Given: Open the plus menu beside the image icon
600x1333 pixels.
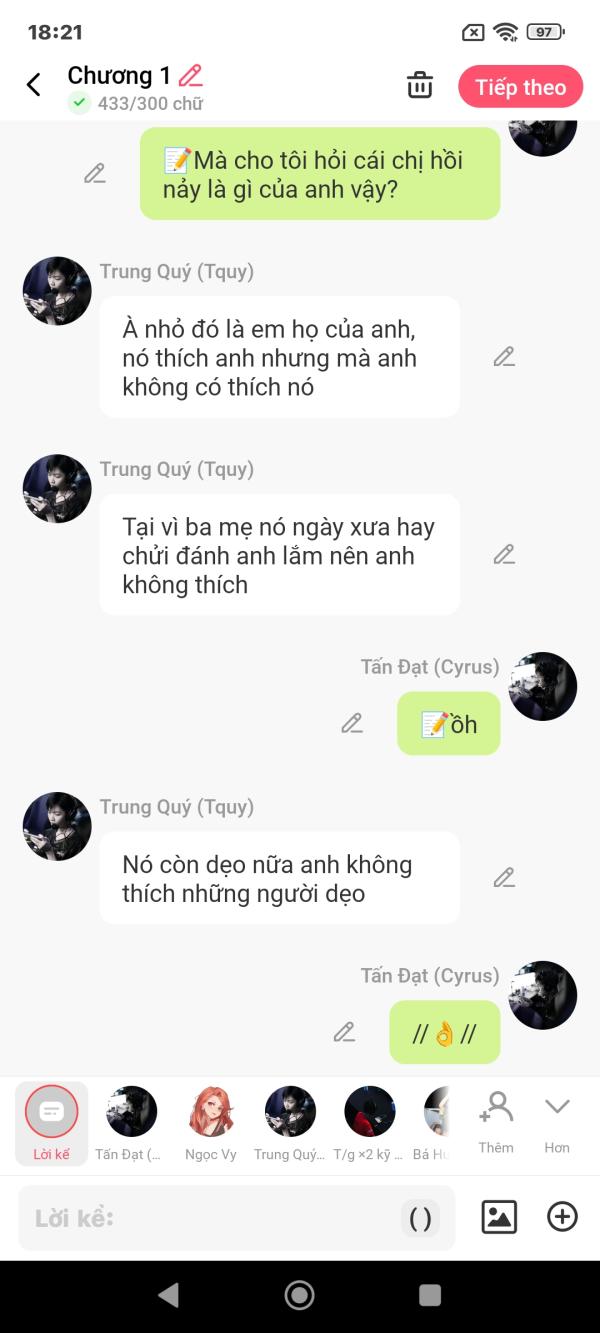Looking at the screenshot, I should click(562, 1217).
